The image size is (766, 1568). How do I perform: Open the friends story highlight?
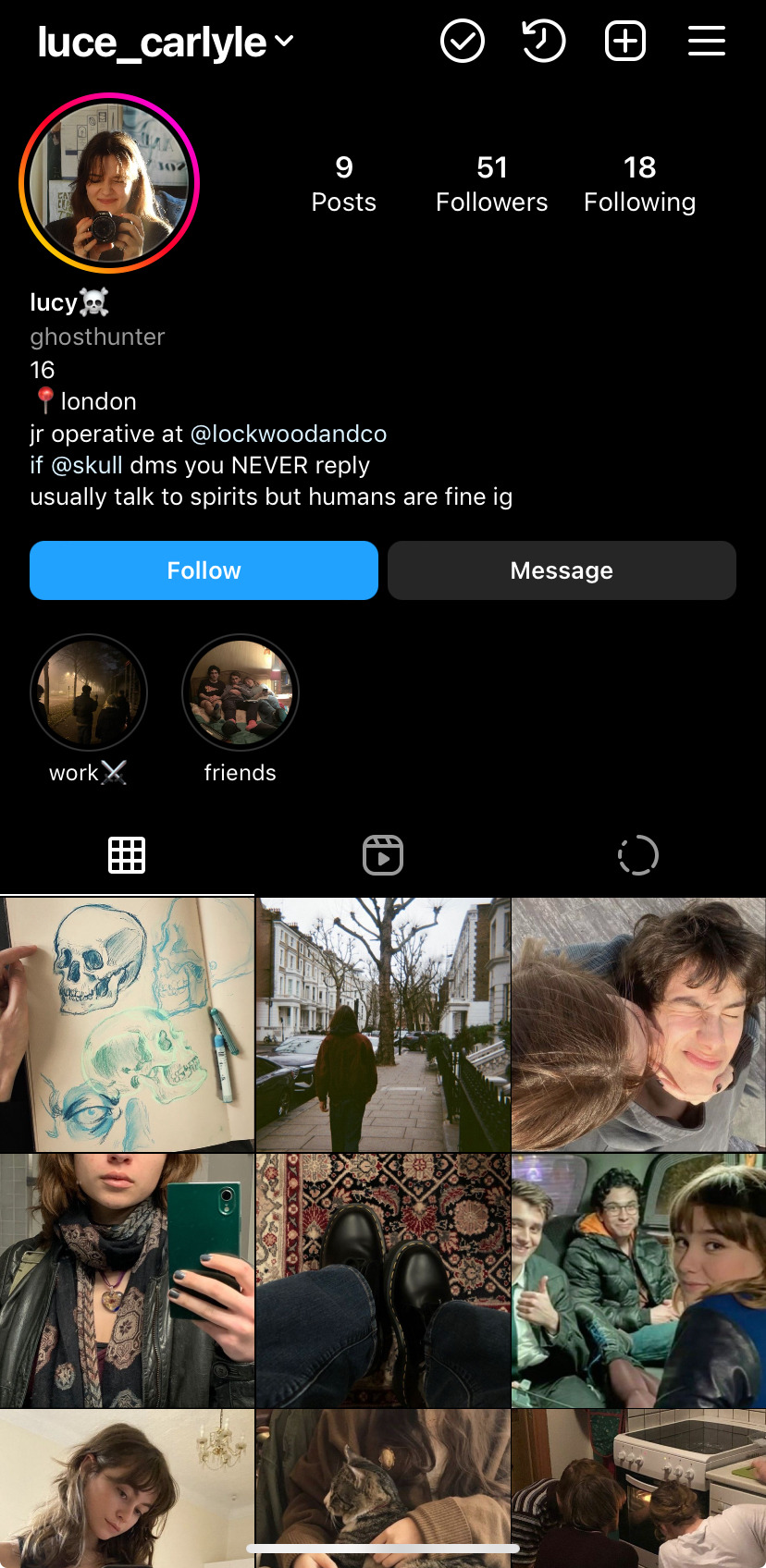(x=241, y=692)
